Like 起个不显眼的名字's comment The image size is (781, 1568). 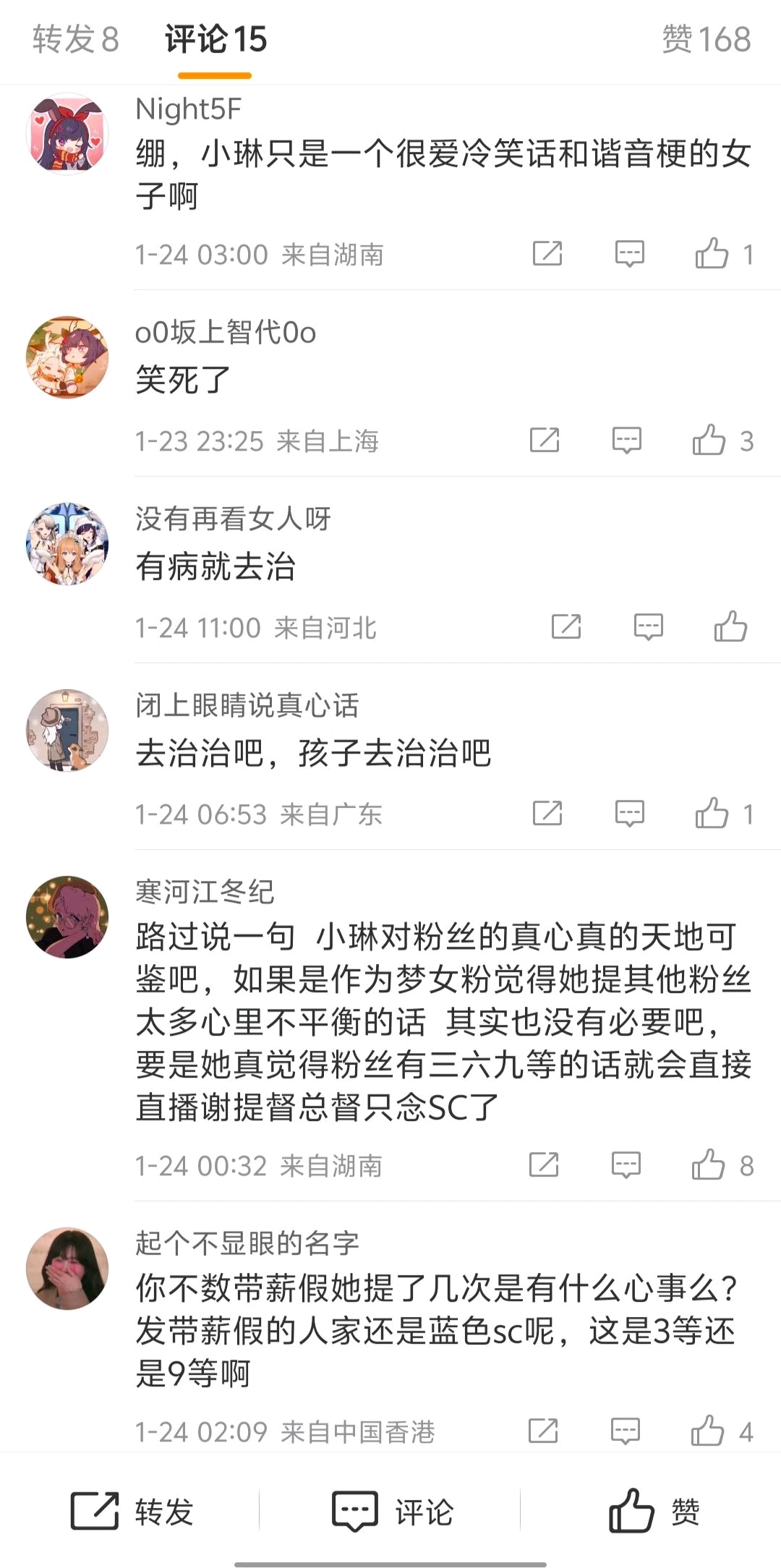707,1431
